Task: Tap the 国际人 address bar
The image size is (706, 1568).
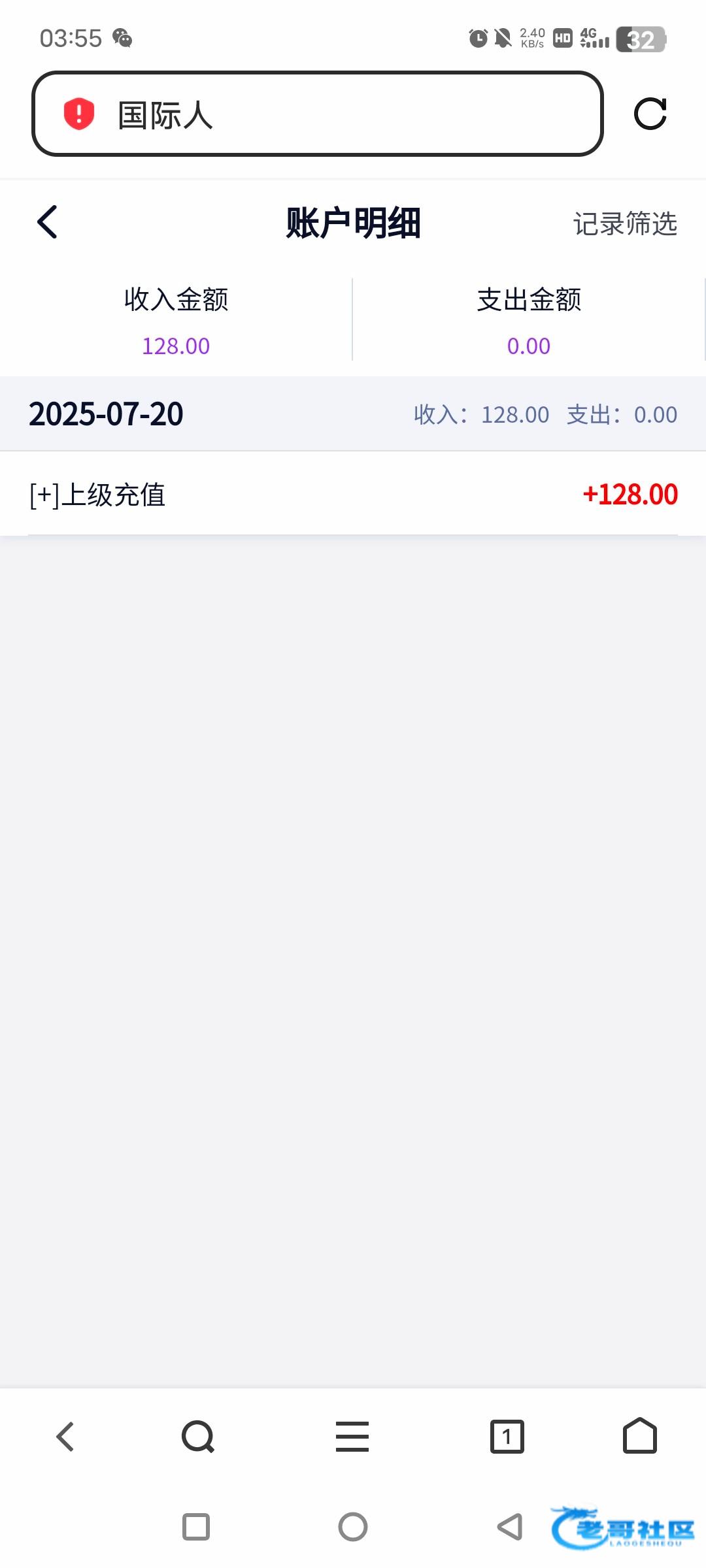Action: click(x=317, y=114)
